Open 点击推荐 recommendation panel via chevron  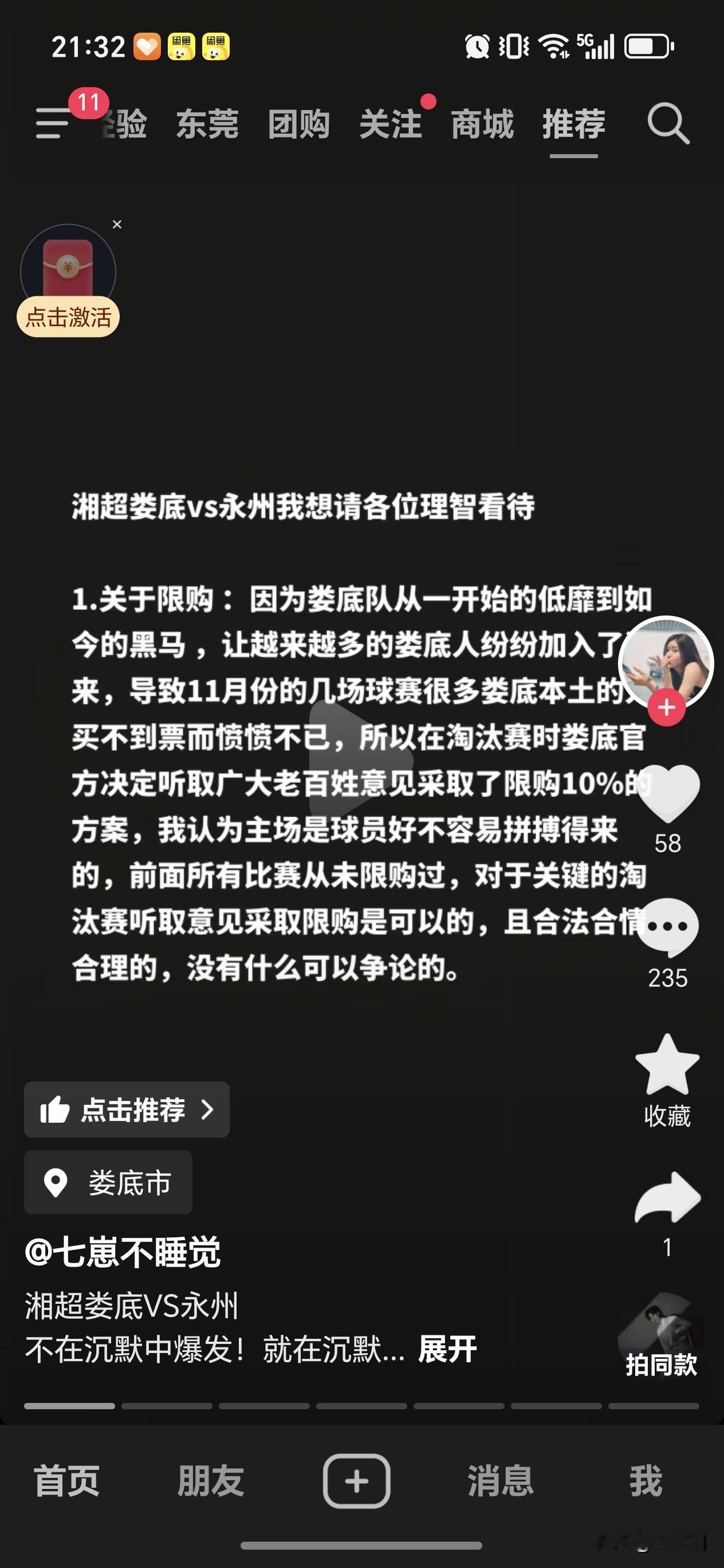tap(208, 1110)
